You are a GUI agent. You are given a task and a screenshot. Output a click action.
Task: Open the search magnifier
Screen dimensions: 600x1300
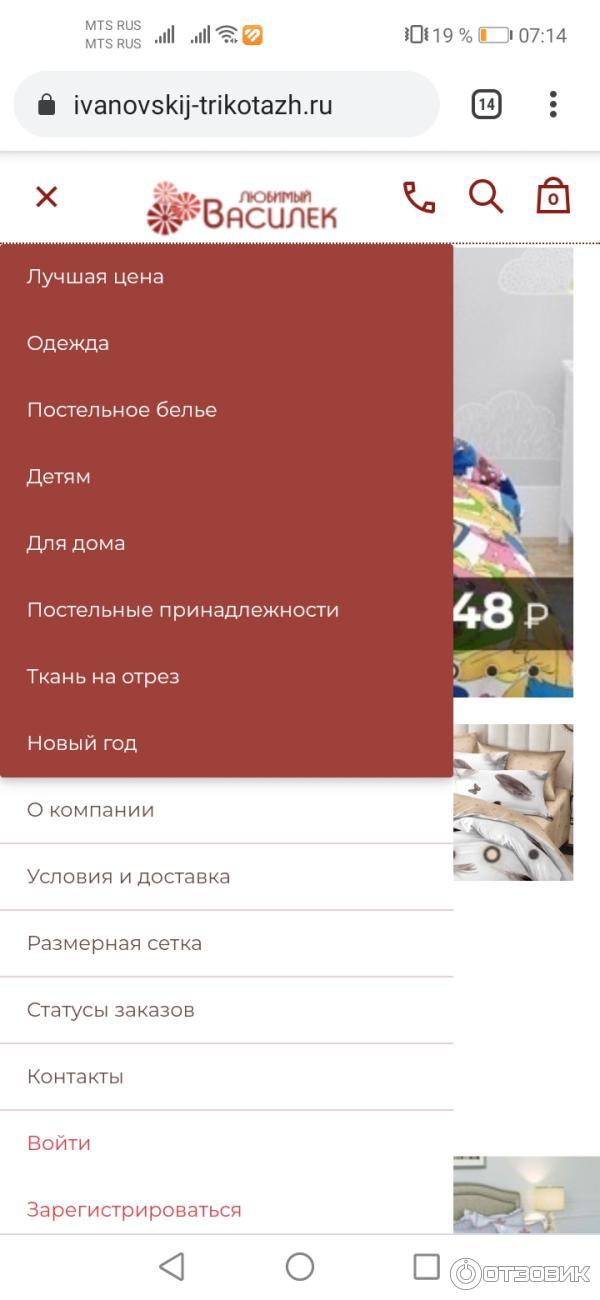[x=486, y=197]
